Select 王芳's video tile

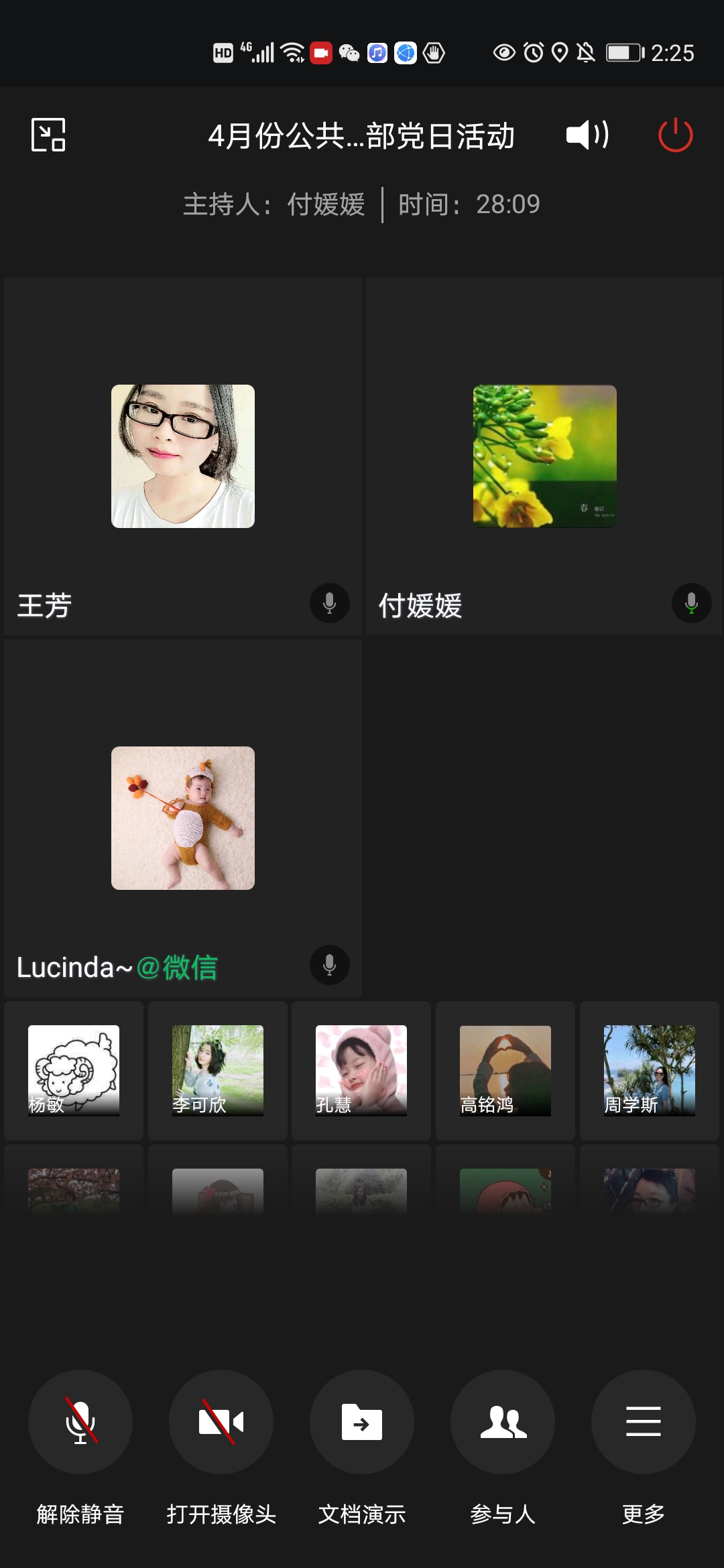click(x=183, y=456)
